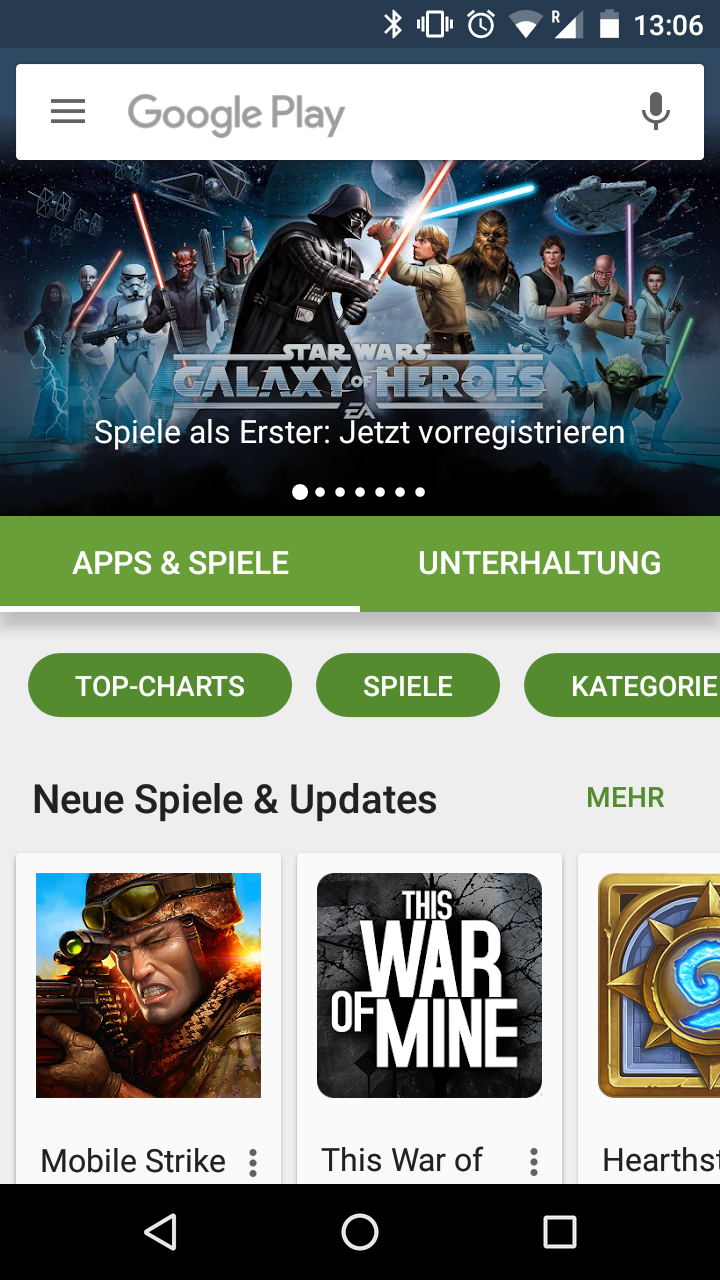This screenshot has width=720, height=1280.
Task: Start voice search with the microphone
Action: (656, 112)
